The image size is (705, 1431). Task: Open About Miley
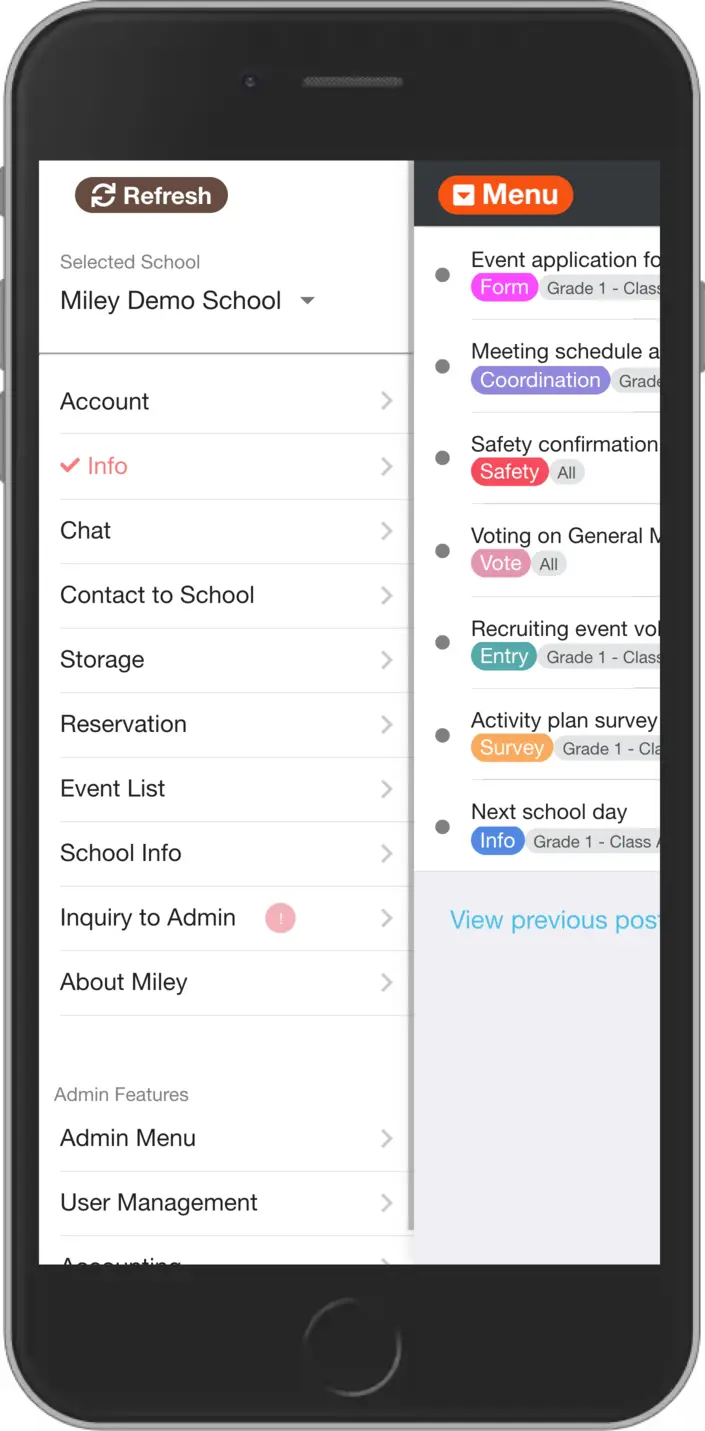(x=226, y=982)
